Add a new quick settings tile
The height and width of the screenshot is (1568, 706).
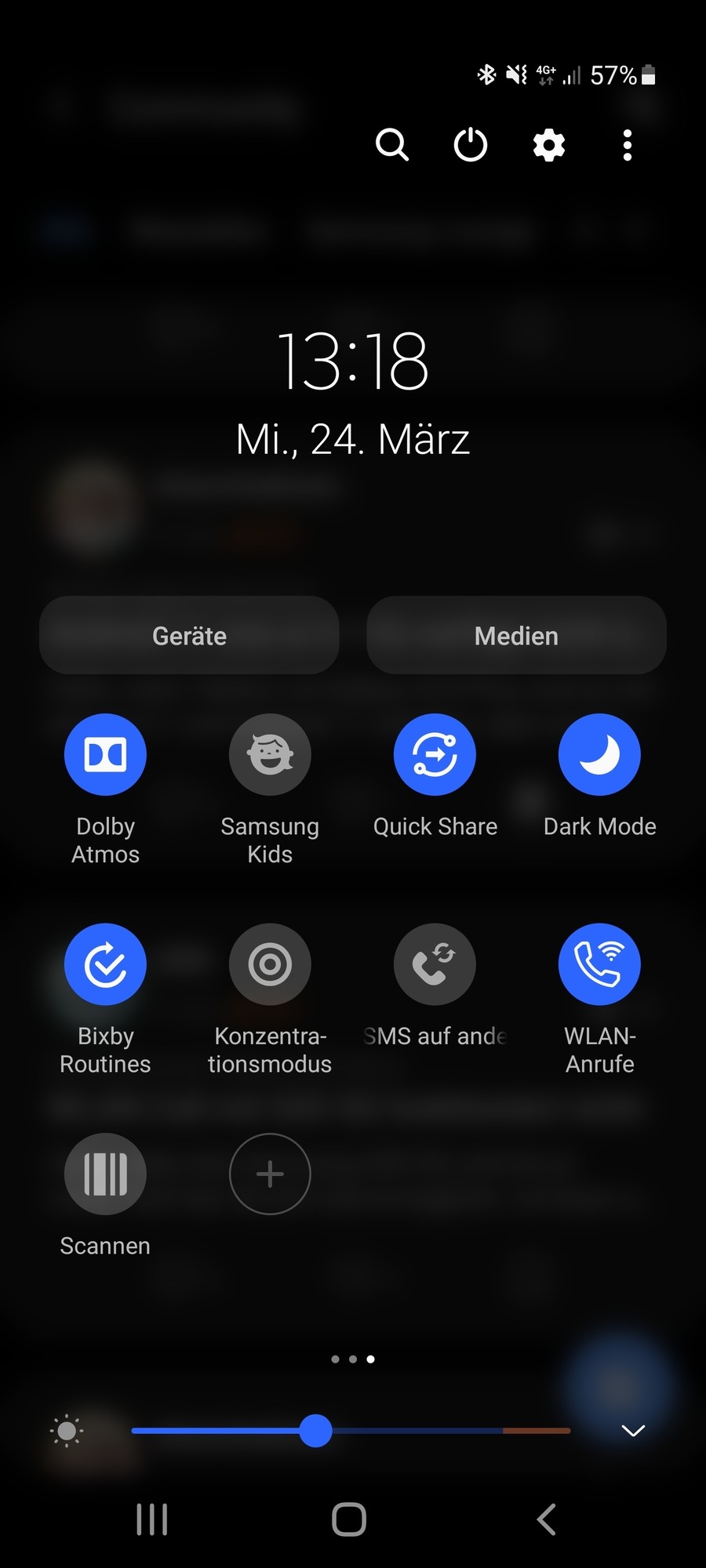click(x=270, y=1174)
